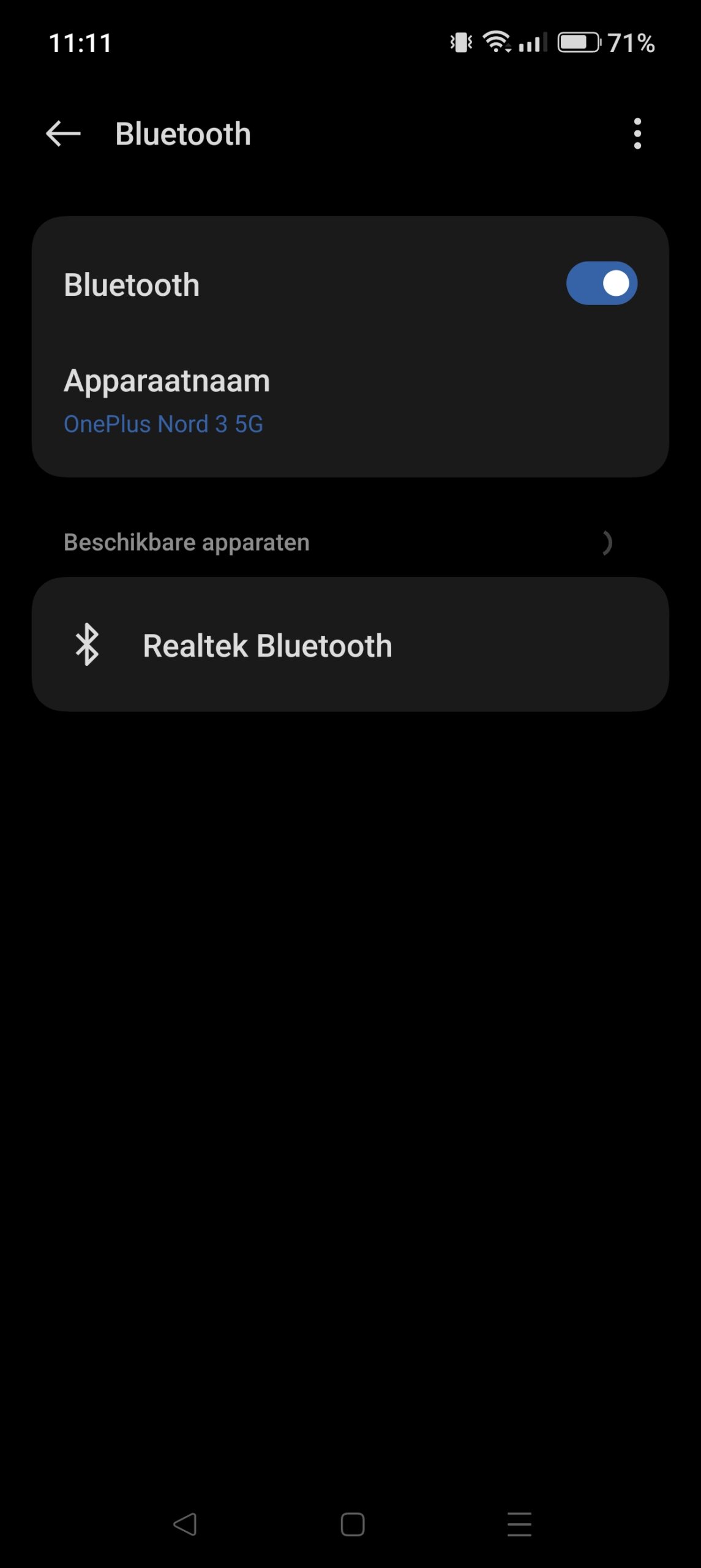Go back using the top arrow
This screenshot has height=1568, width=701.
click(63, 134)
